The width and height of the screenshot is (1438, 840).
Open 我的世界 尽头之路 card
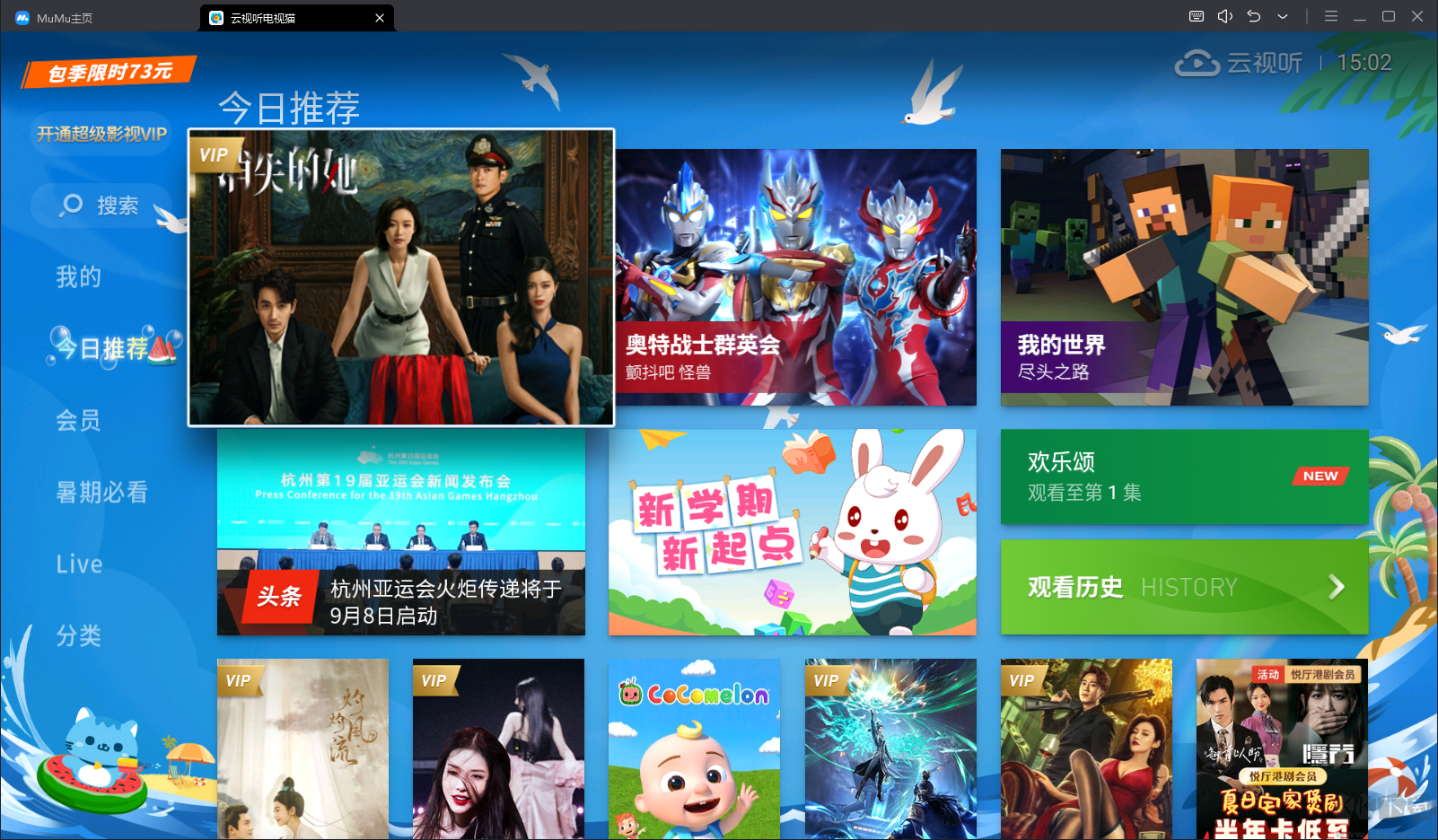click(x=1184, y=277)
